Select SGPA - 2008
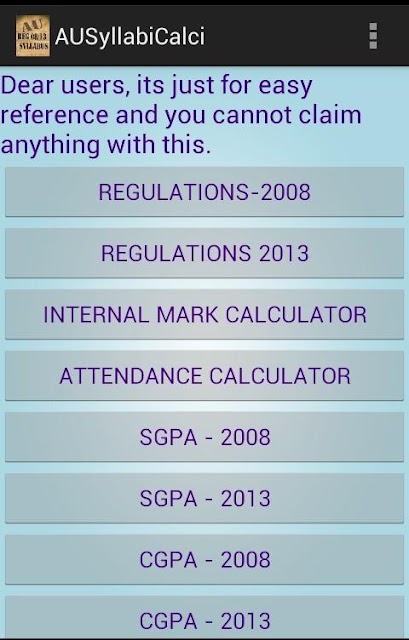Viewport: 409px width, 640px height. tap(204, 437)
